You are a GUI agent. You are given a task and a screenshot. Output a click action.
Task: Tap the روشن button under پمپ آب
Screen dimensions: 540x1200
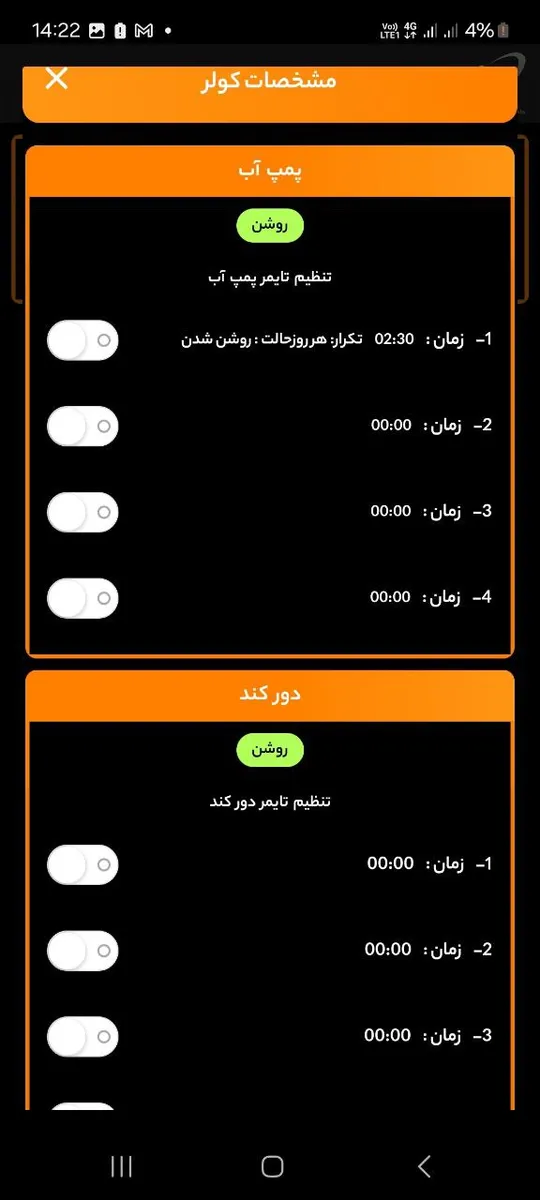270,226
